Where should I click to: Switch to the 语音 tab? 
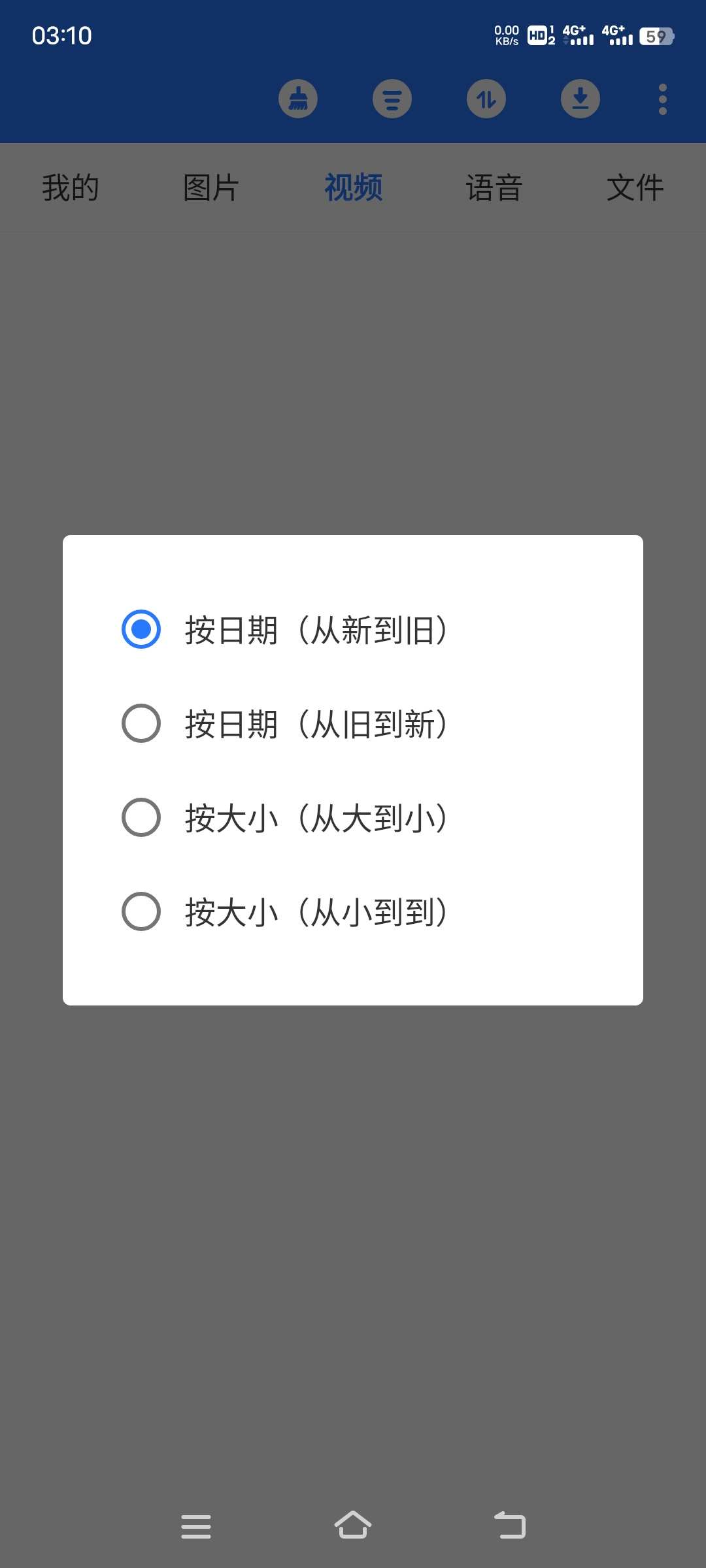[x=494, y=188]
